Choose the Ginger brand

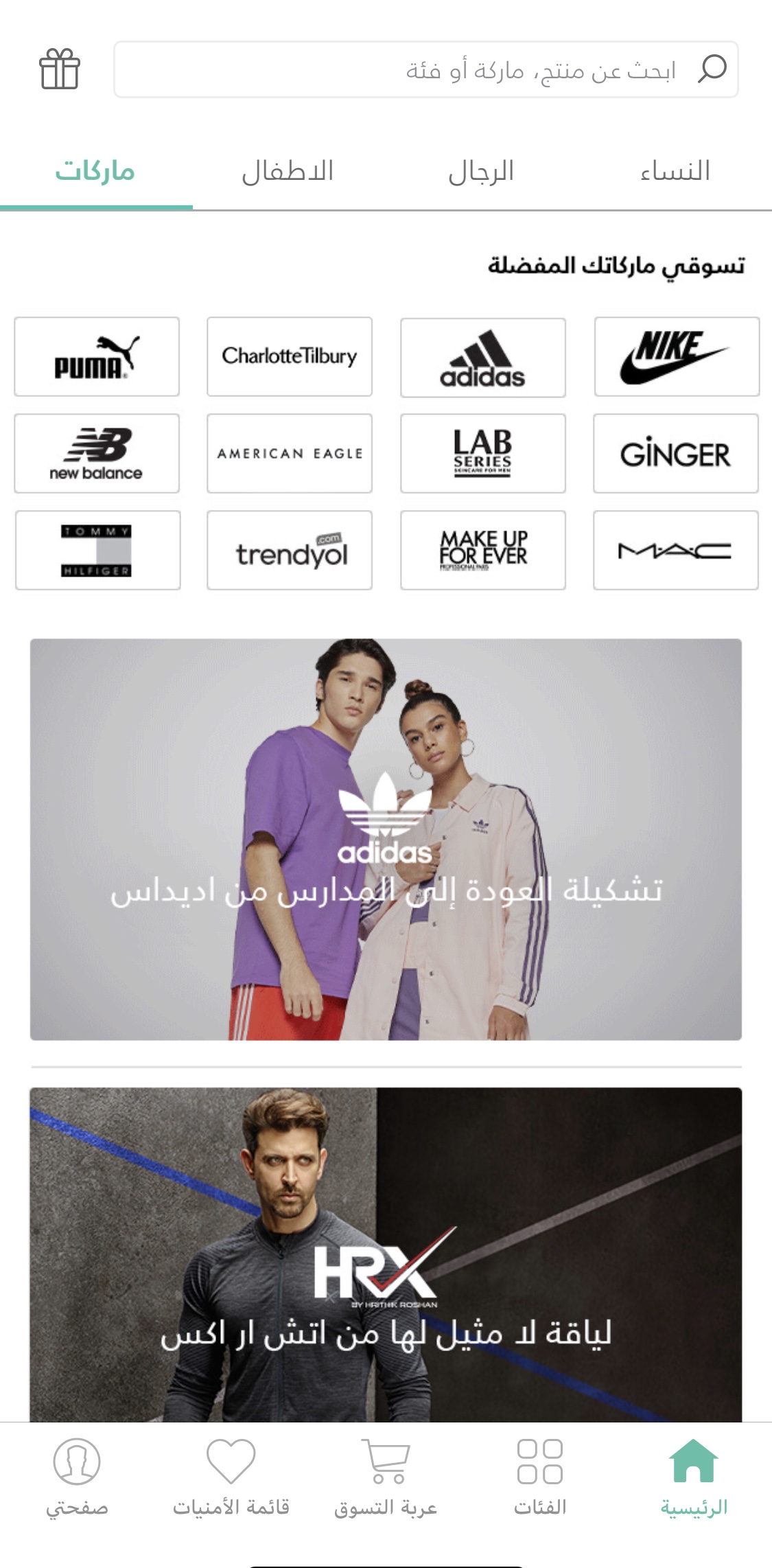[x=676, y=453]
